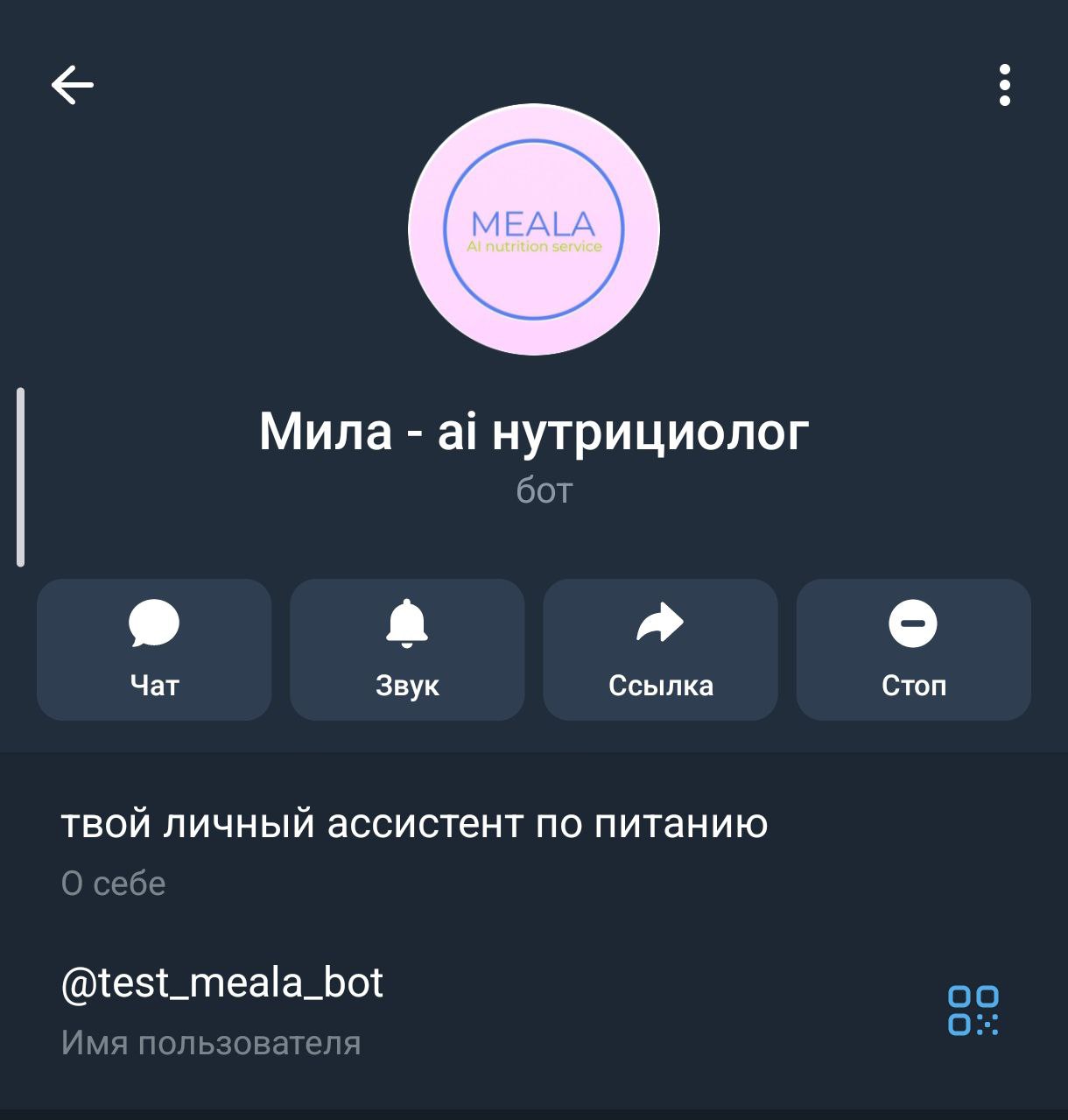The height and width of the screenshot is (1120, 1068).
Task: Click the MEALA profile picture
Action: click(x=534, y=229)
